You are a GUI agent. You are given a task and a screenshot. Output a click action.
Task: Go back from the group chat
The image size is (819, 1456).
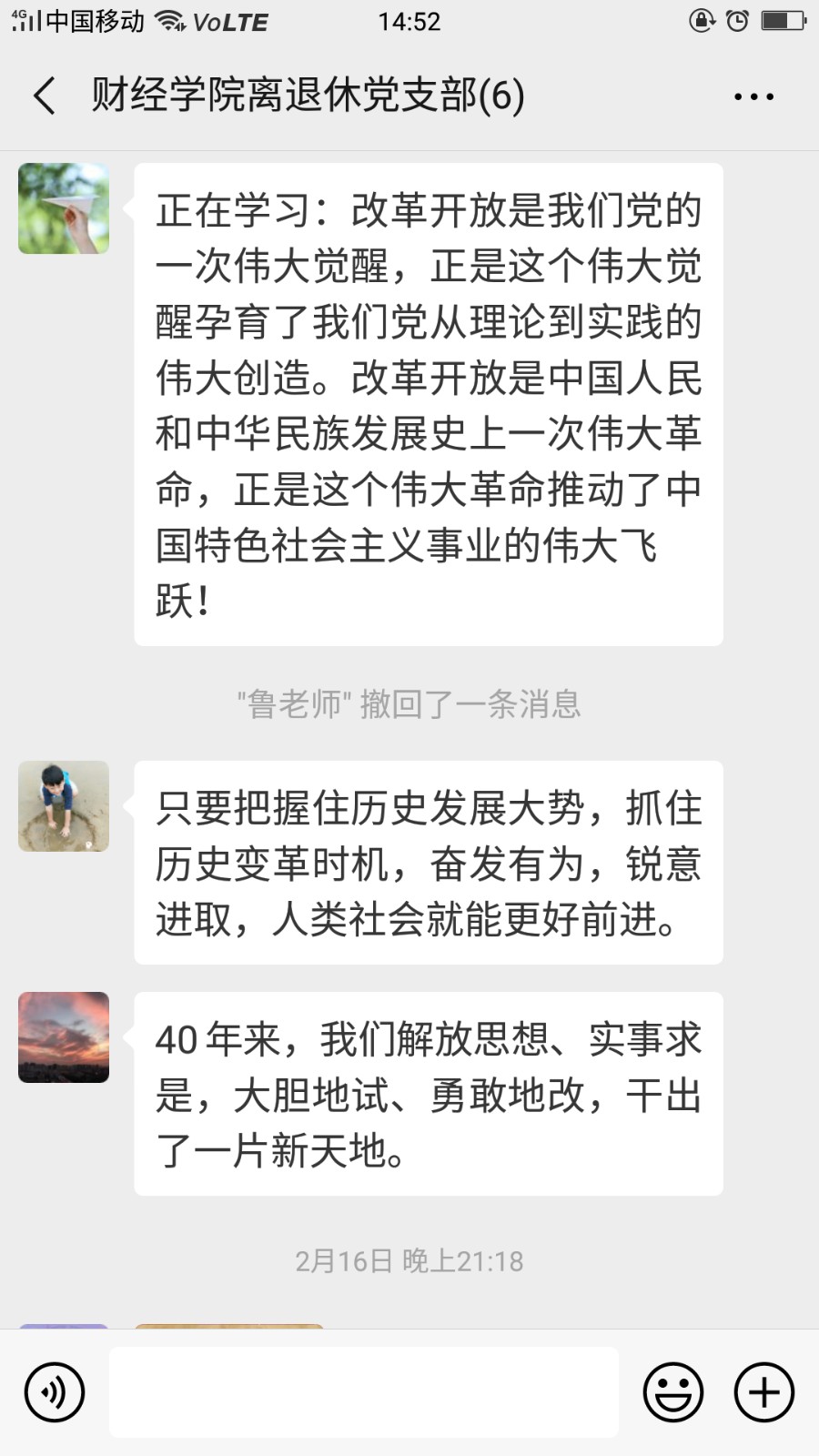(x=45, y=96)
